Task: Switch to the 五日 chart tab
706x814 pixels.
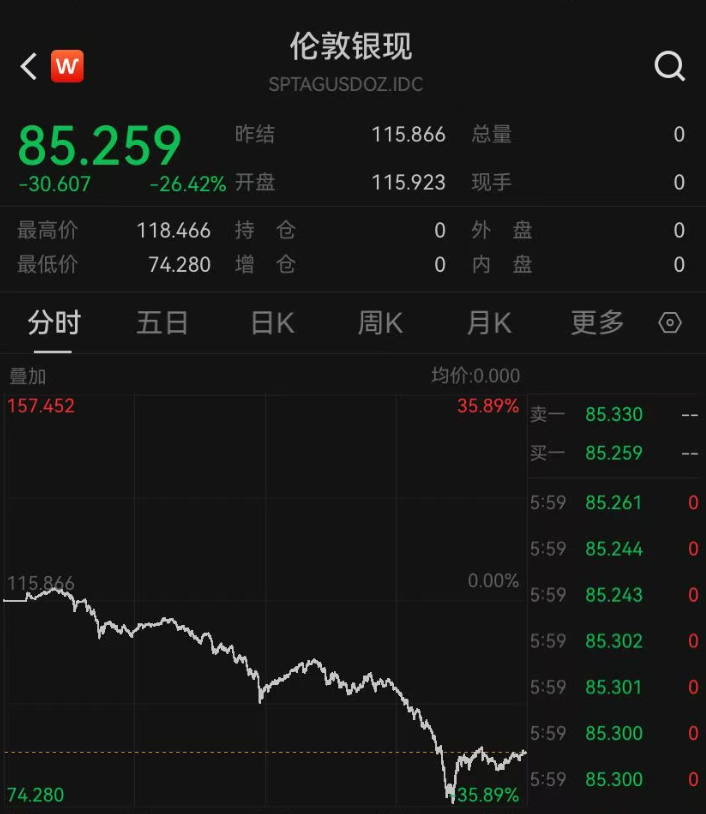Action: (x=162, y=323)
